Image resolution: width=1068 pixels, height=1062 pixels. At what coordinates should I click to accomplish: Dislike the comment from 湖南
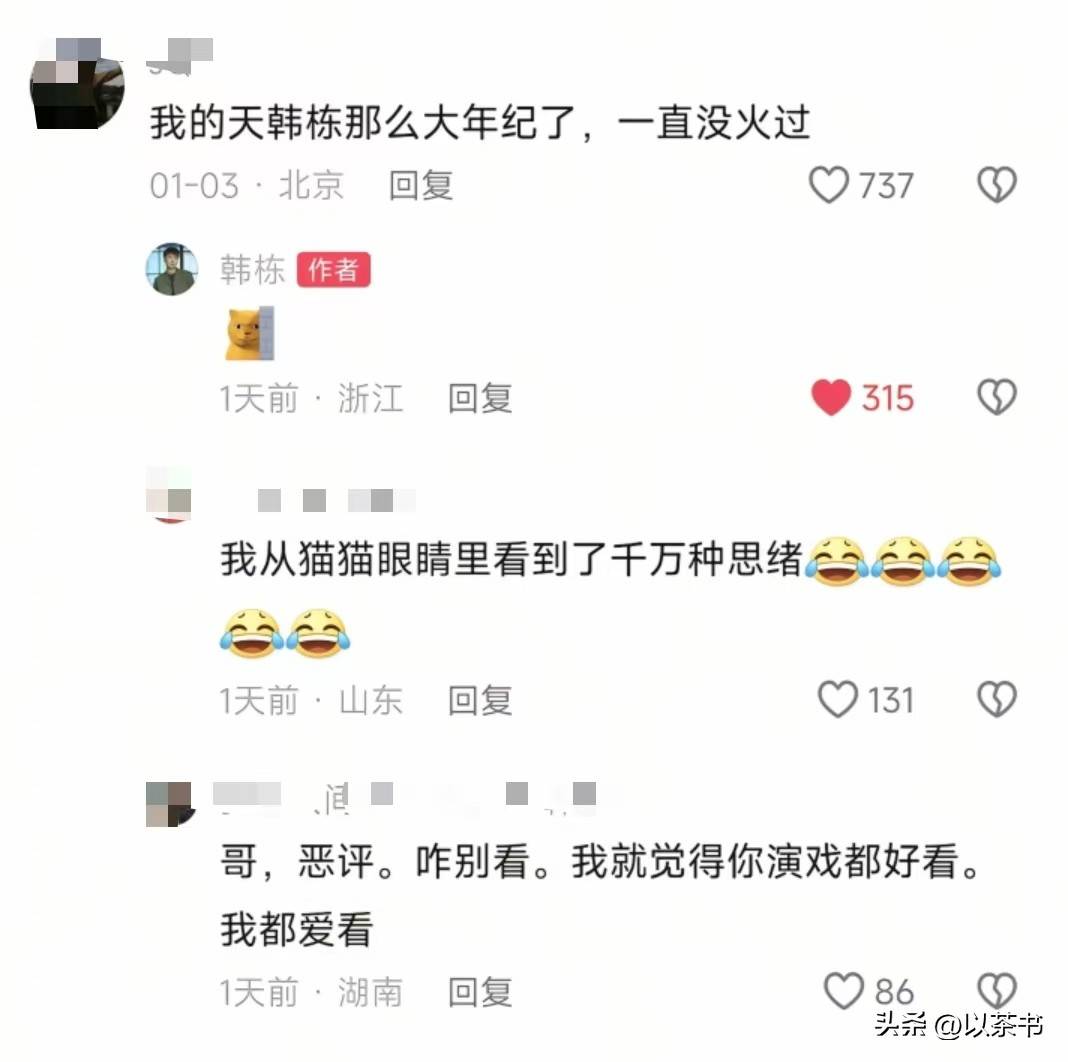coord(996,991)
